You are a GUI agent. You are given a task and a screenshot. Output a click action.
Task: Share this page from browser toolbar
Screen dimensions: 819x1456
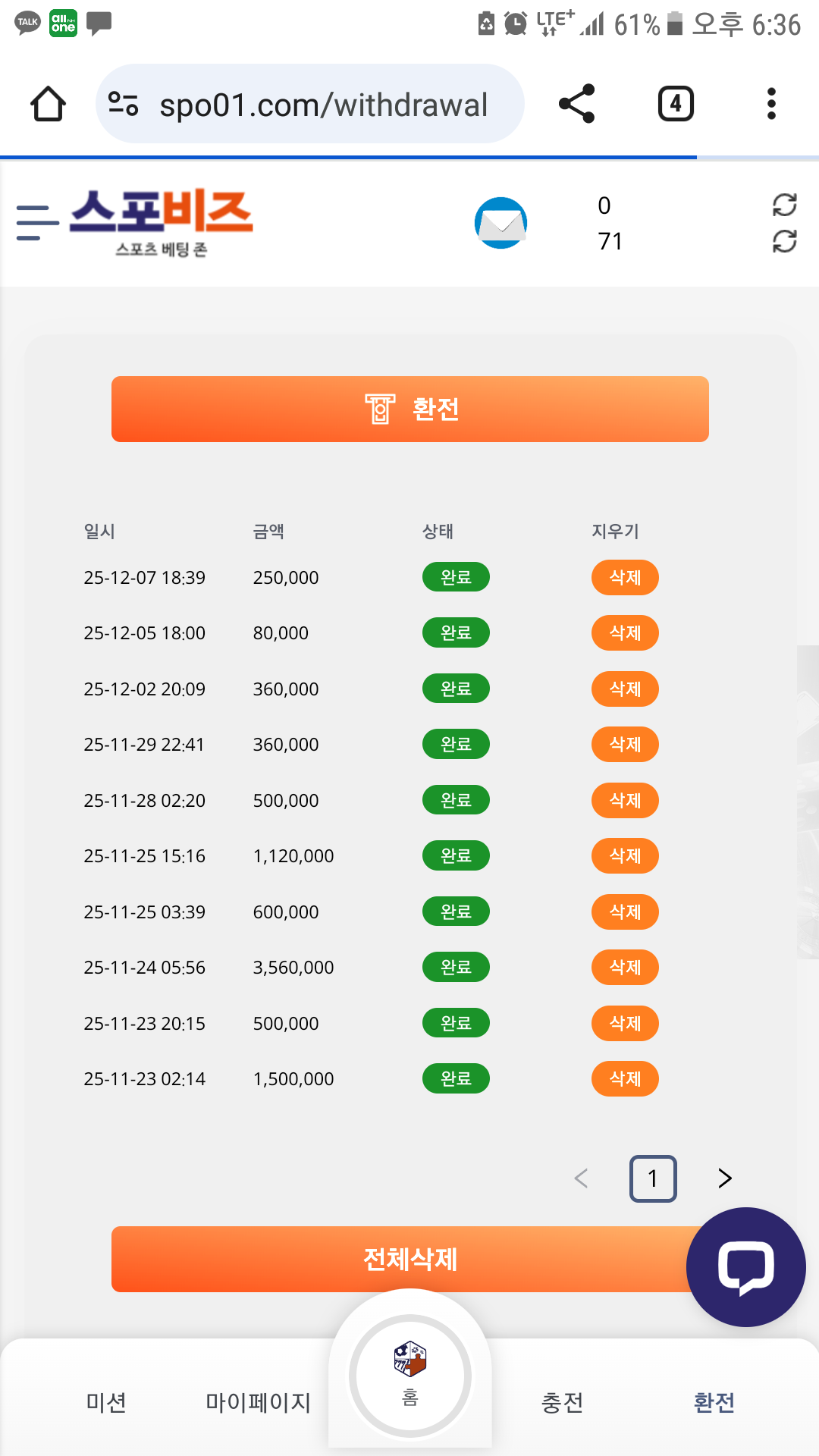tap(577, 104)
